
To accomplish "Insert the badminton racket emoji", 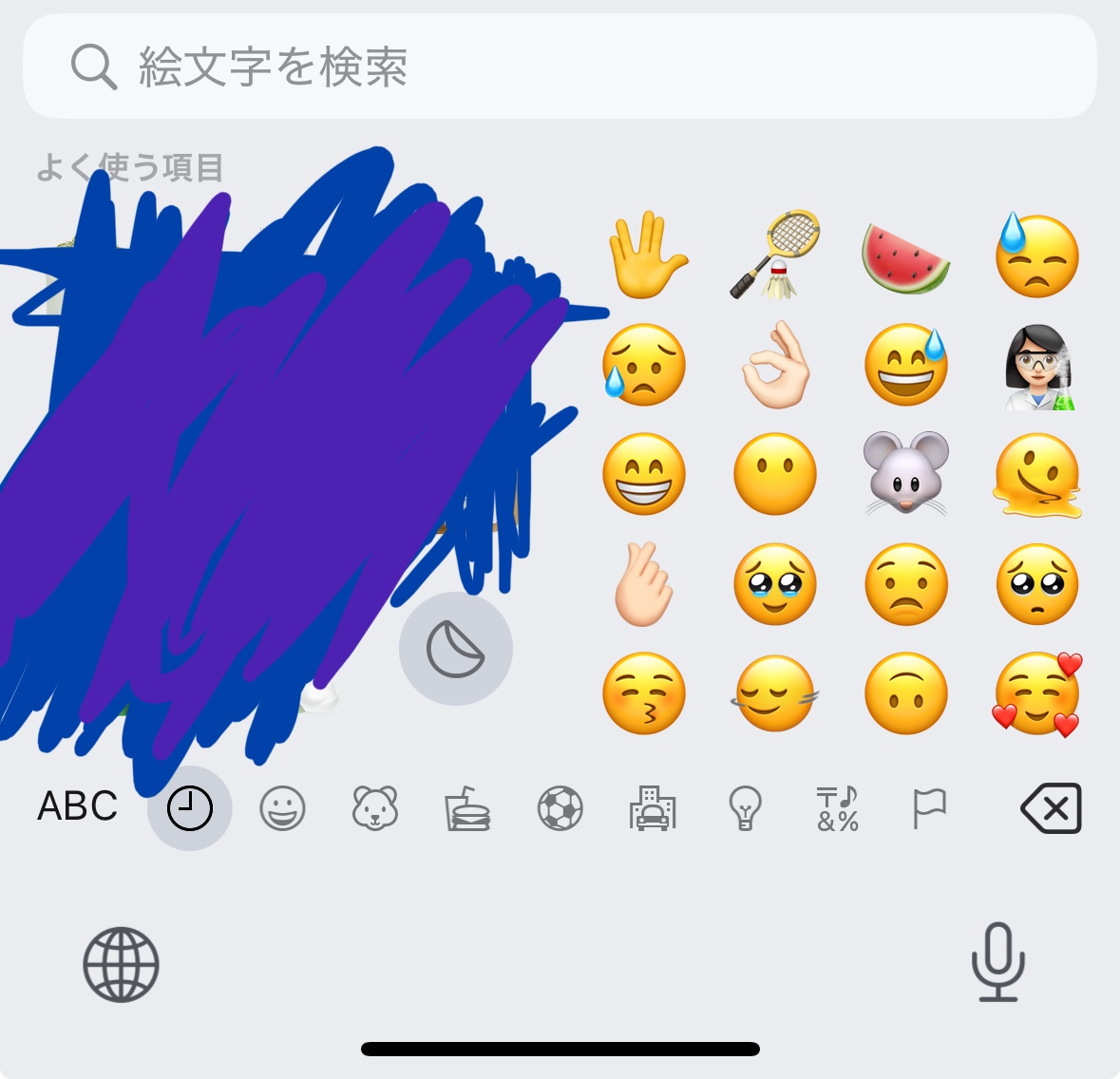I will coord(775,256).
